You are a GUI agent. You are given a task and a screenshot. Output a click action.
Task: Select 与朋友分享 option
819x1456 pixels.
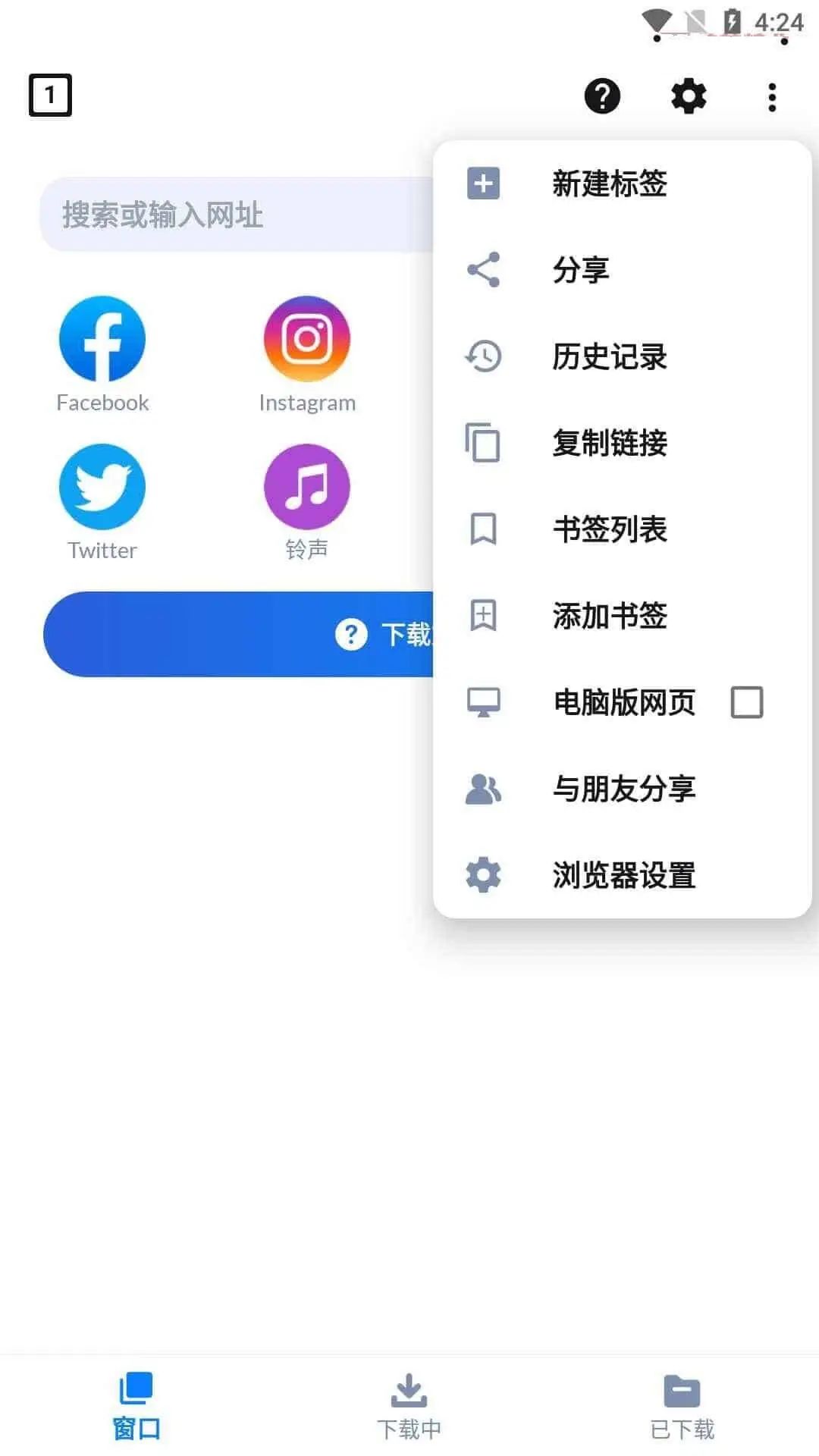[623, 789]
